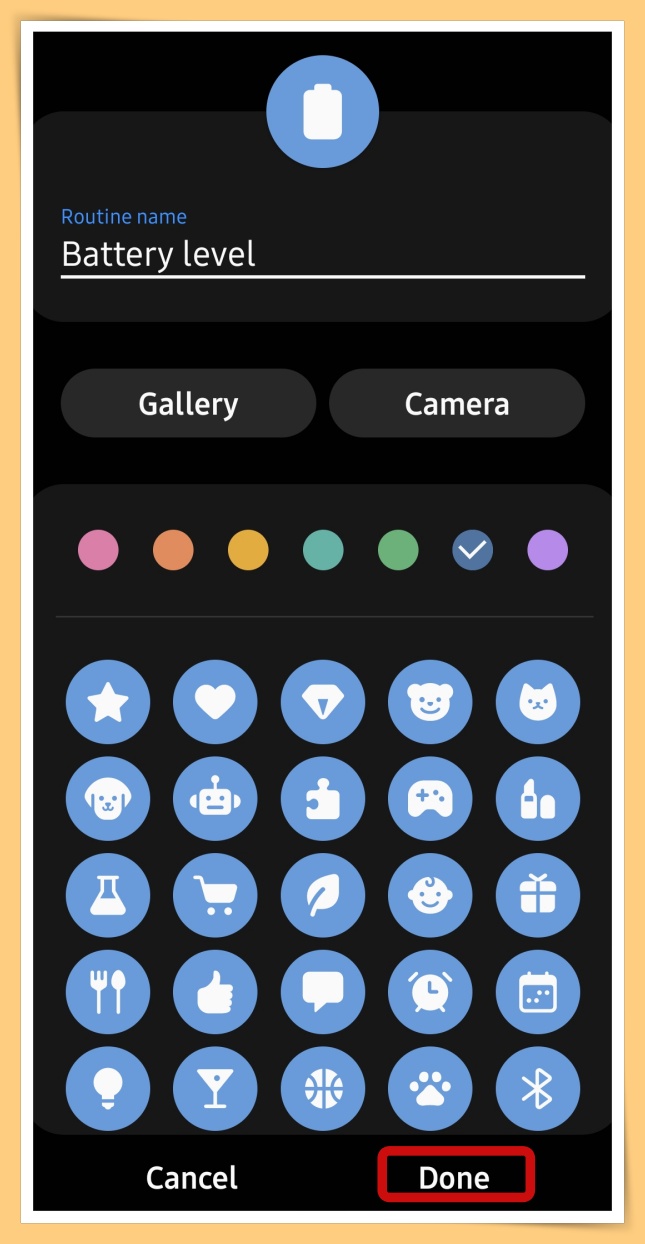Select the purple color swatch

pos(547,550)
